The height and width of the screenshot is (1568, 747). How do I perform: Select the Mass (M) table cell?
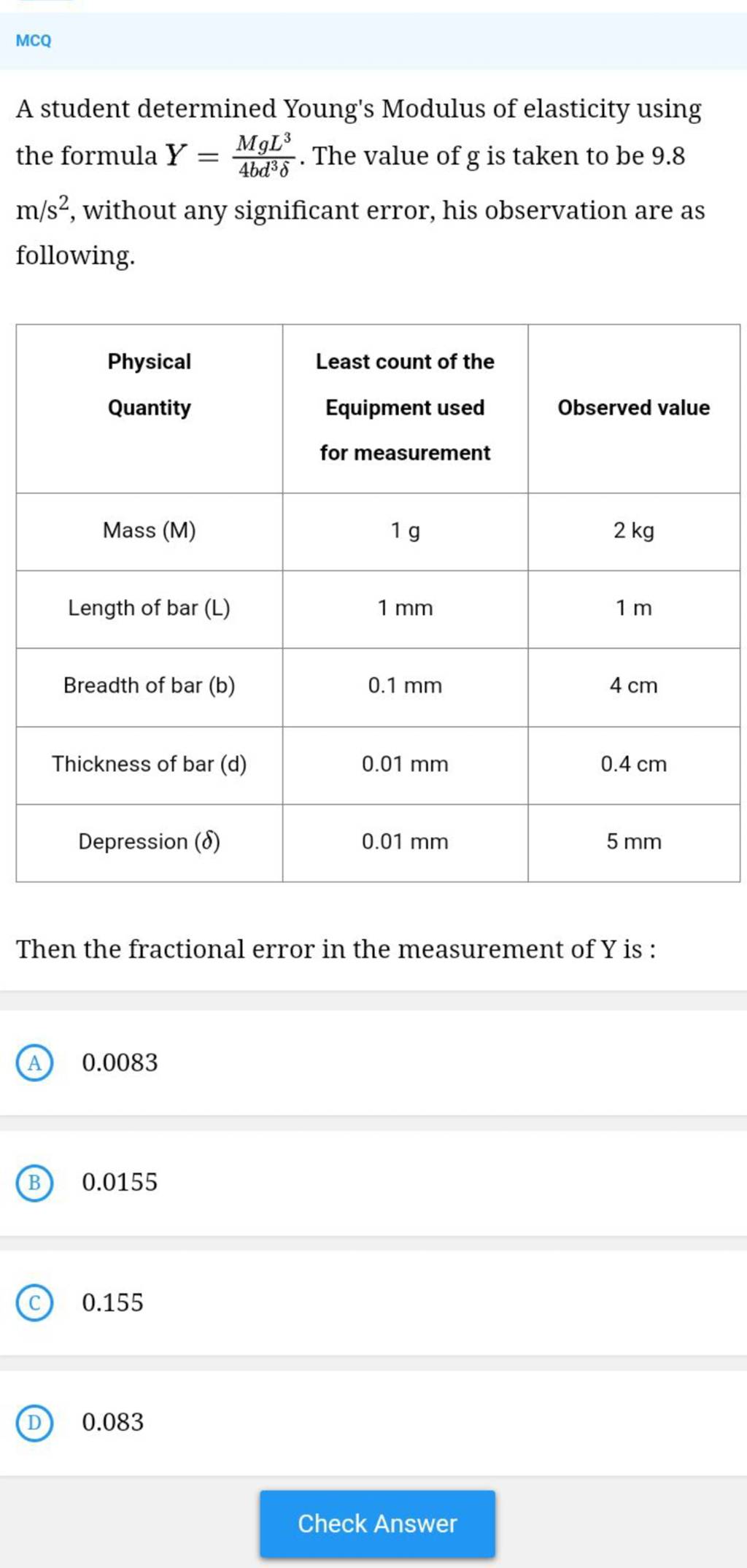(x=149, y=531)
